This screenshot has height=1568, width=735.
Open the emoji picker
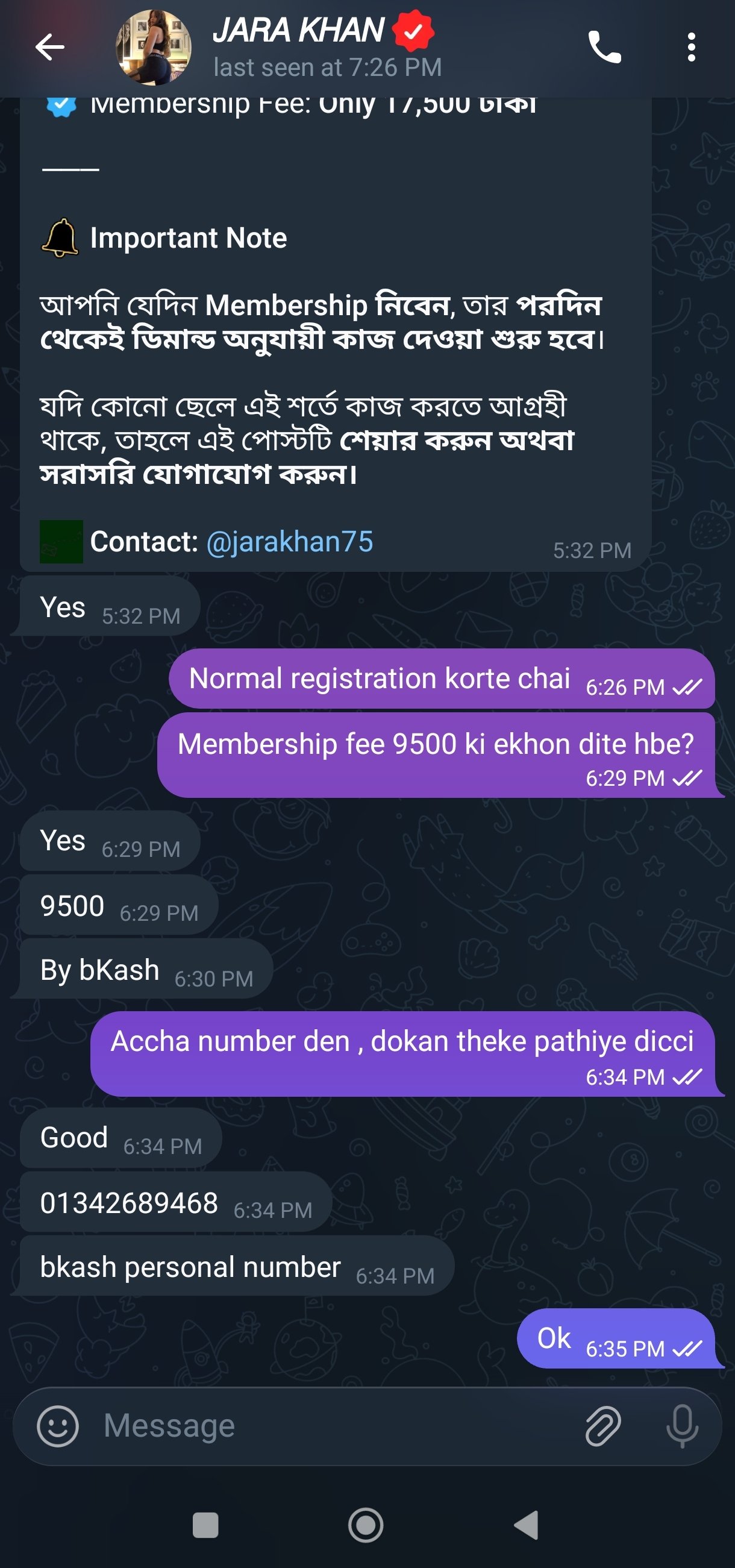click(x=58, y=1426)
